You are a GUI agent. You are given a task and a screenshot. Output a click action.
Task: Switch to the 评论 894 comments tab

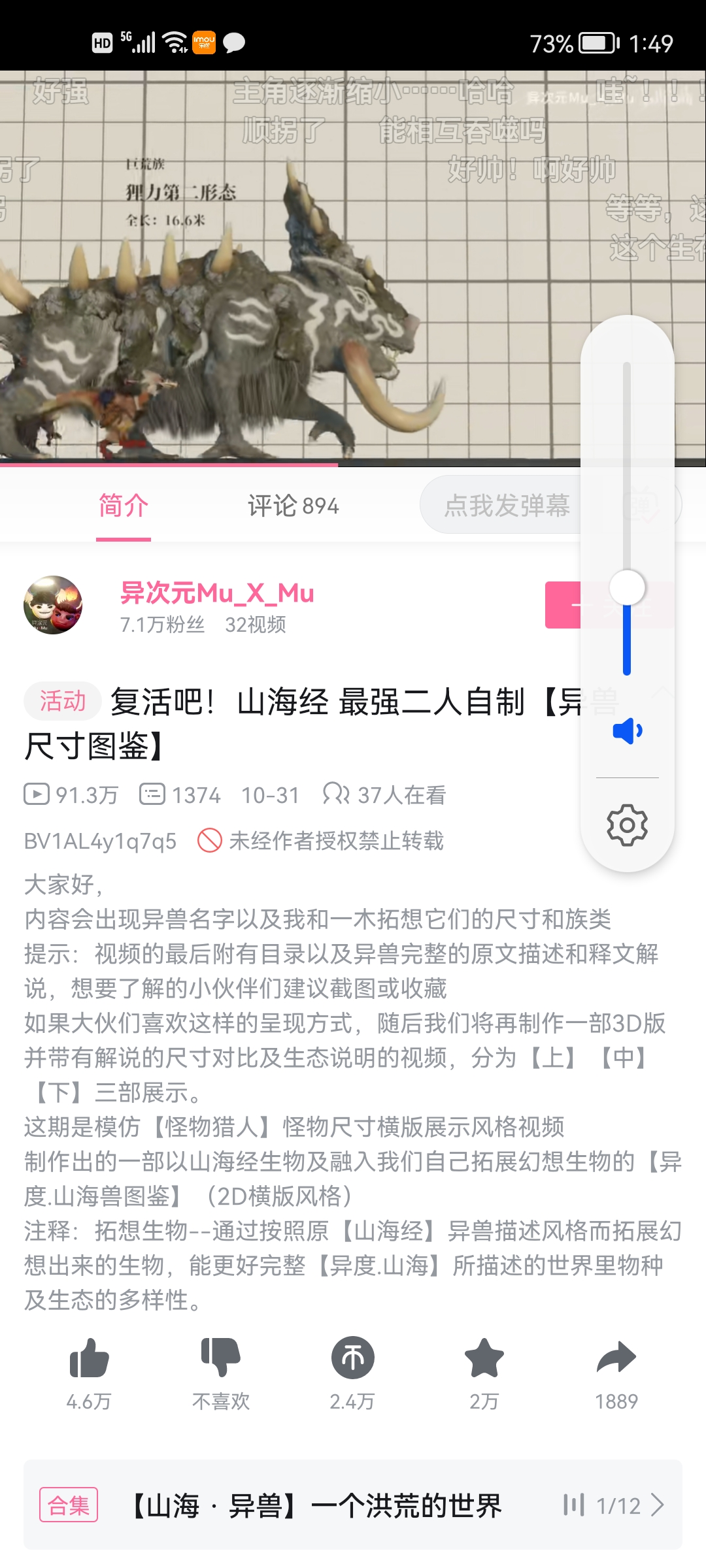(293, 506)
